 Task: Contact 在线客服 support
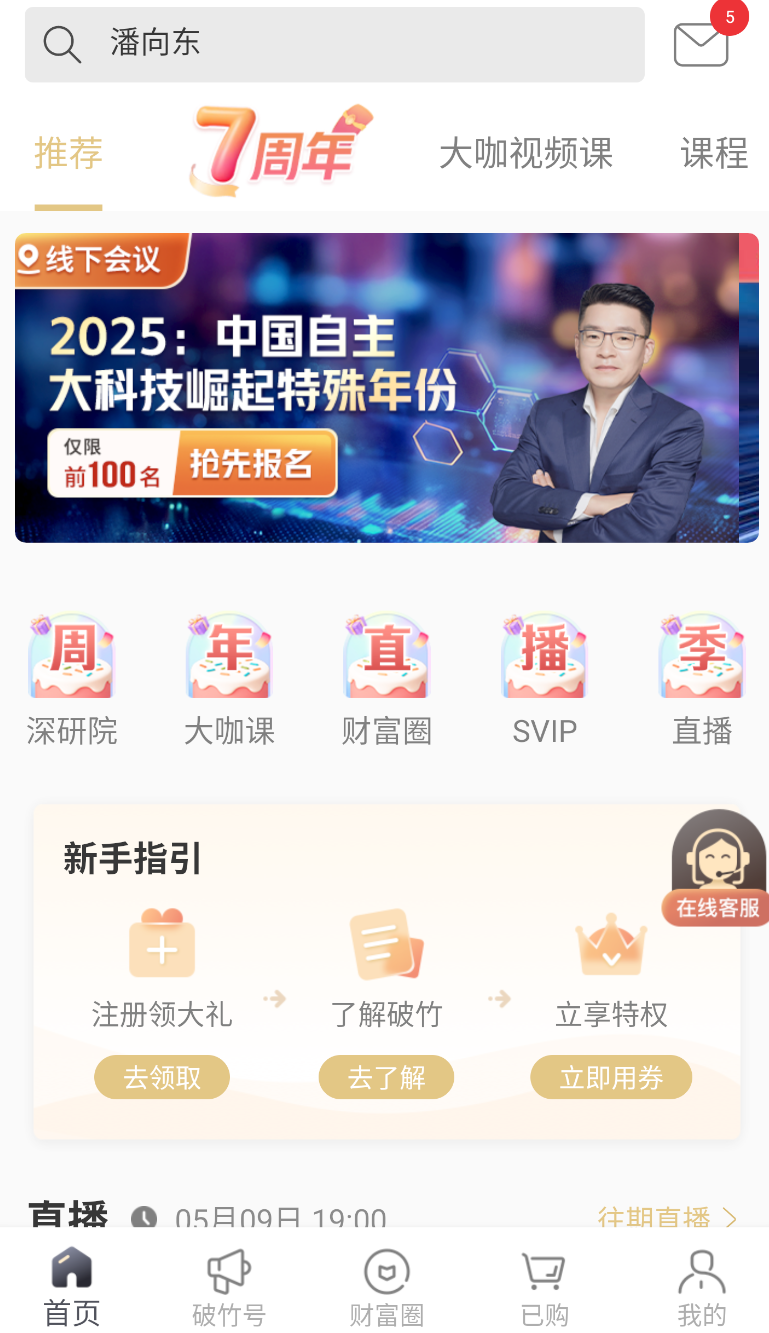(x=715, y=868)
